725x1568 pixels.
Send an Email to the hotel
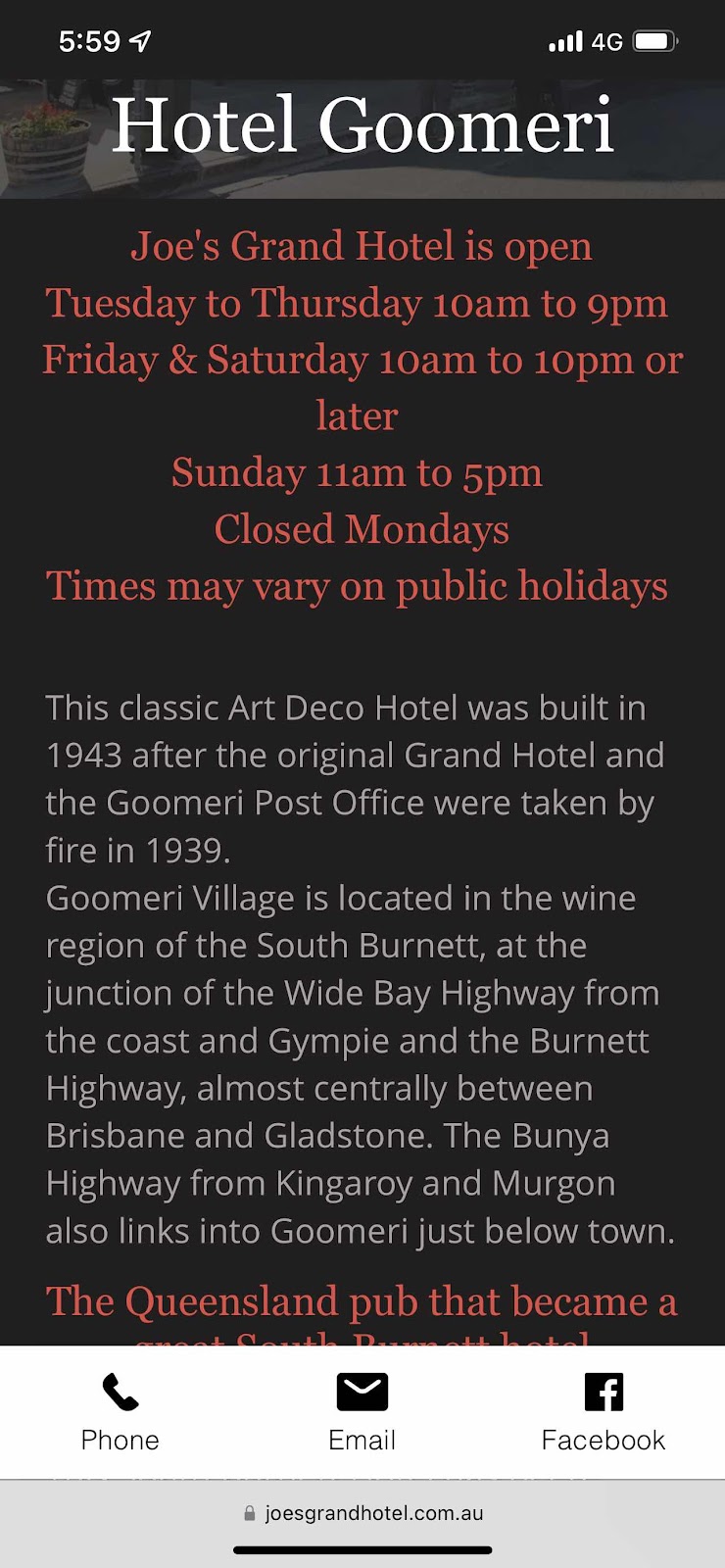click(362, 1411)
